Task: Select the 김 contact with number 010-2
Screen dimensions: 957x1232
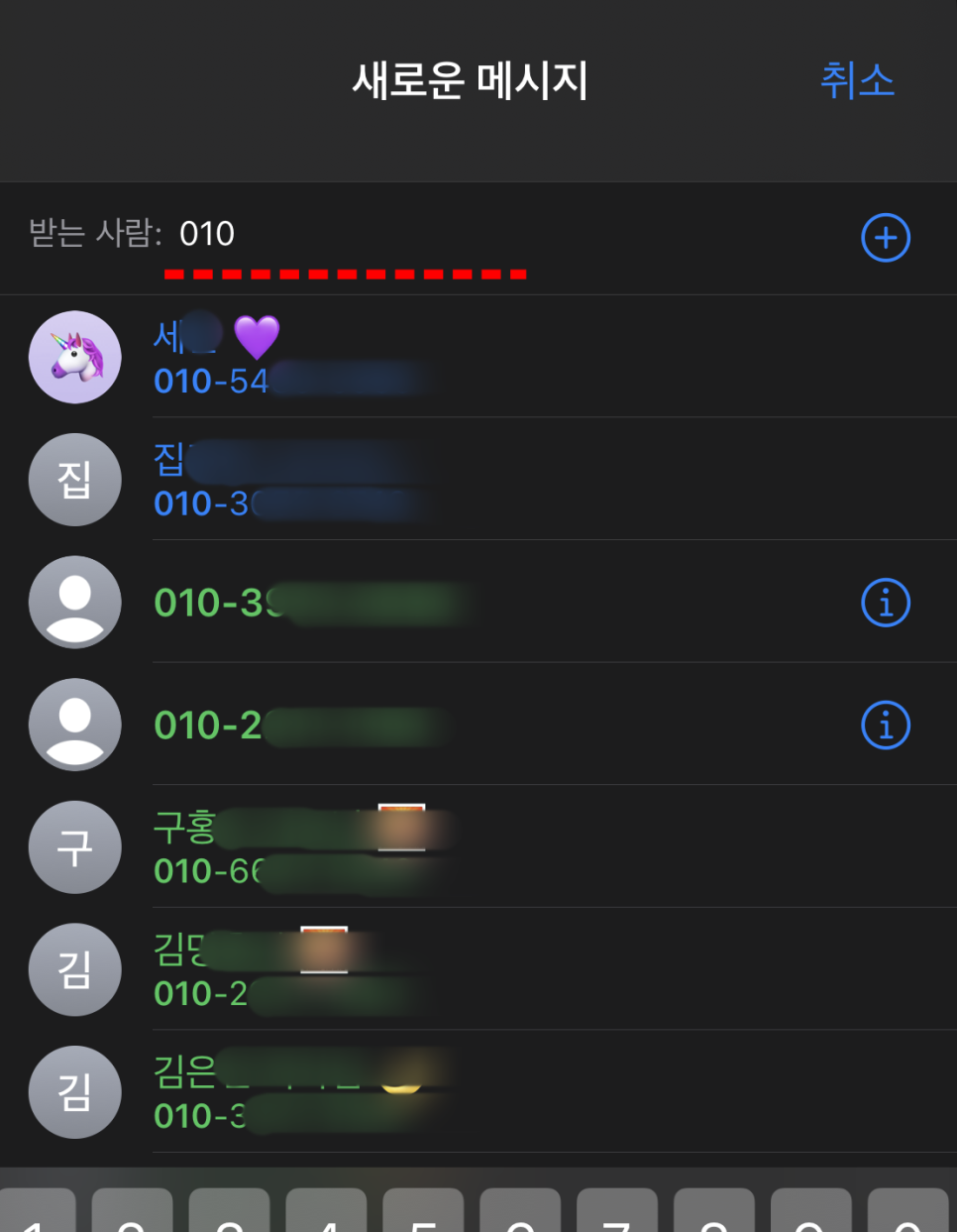Action: [297, 970]
